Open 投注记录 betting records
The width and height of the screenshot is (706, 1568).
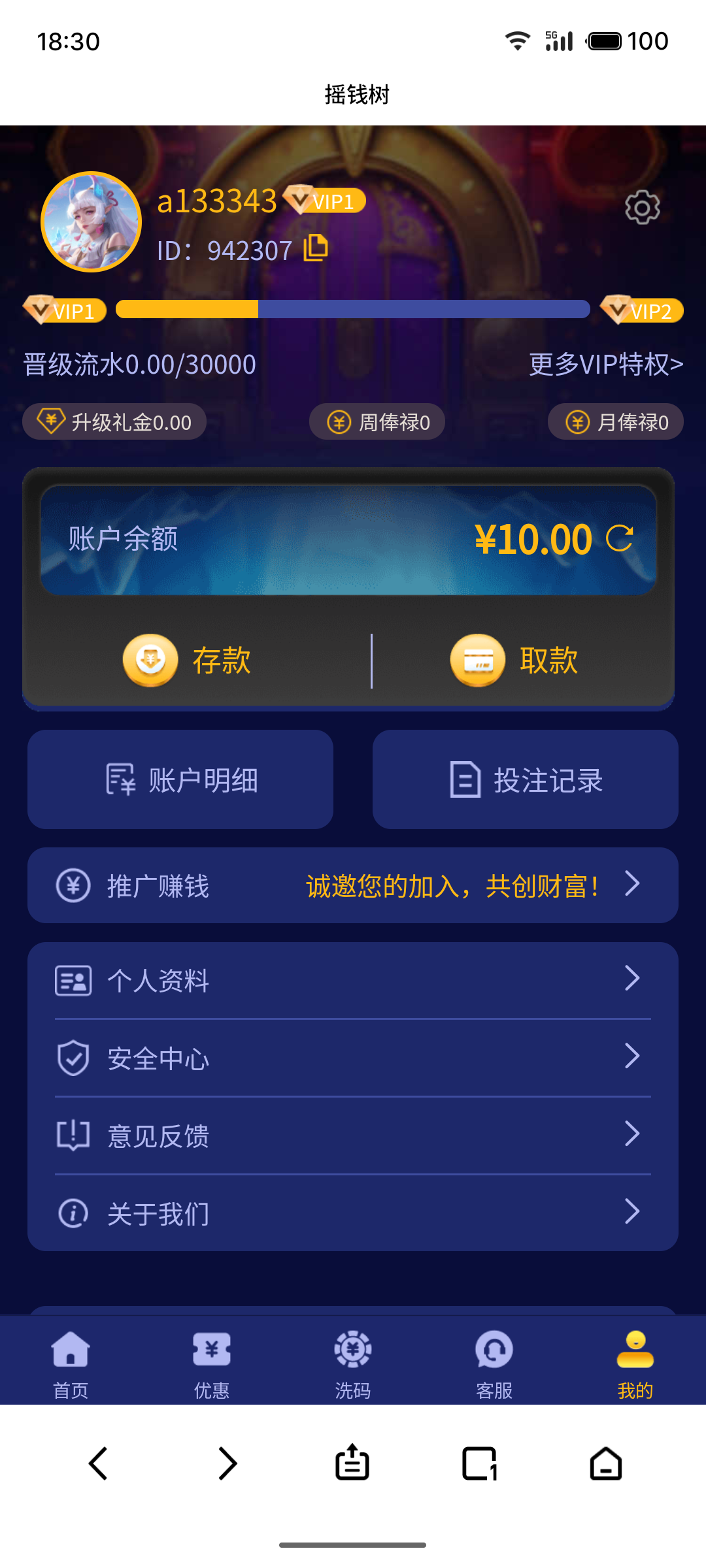(x=526, y=779)
